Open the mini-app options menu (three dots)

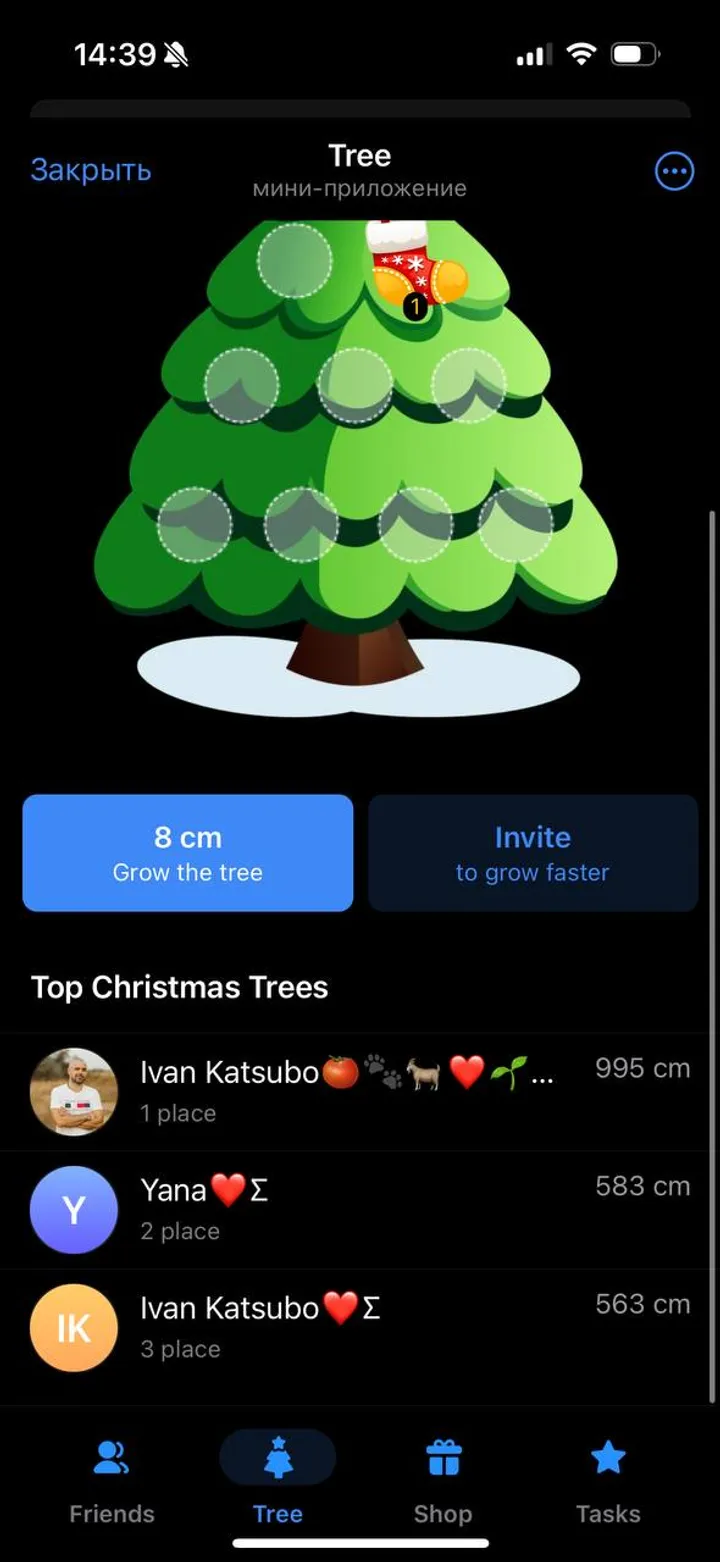coord(674,170)
